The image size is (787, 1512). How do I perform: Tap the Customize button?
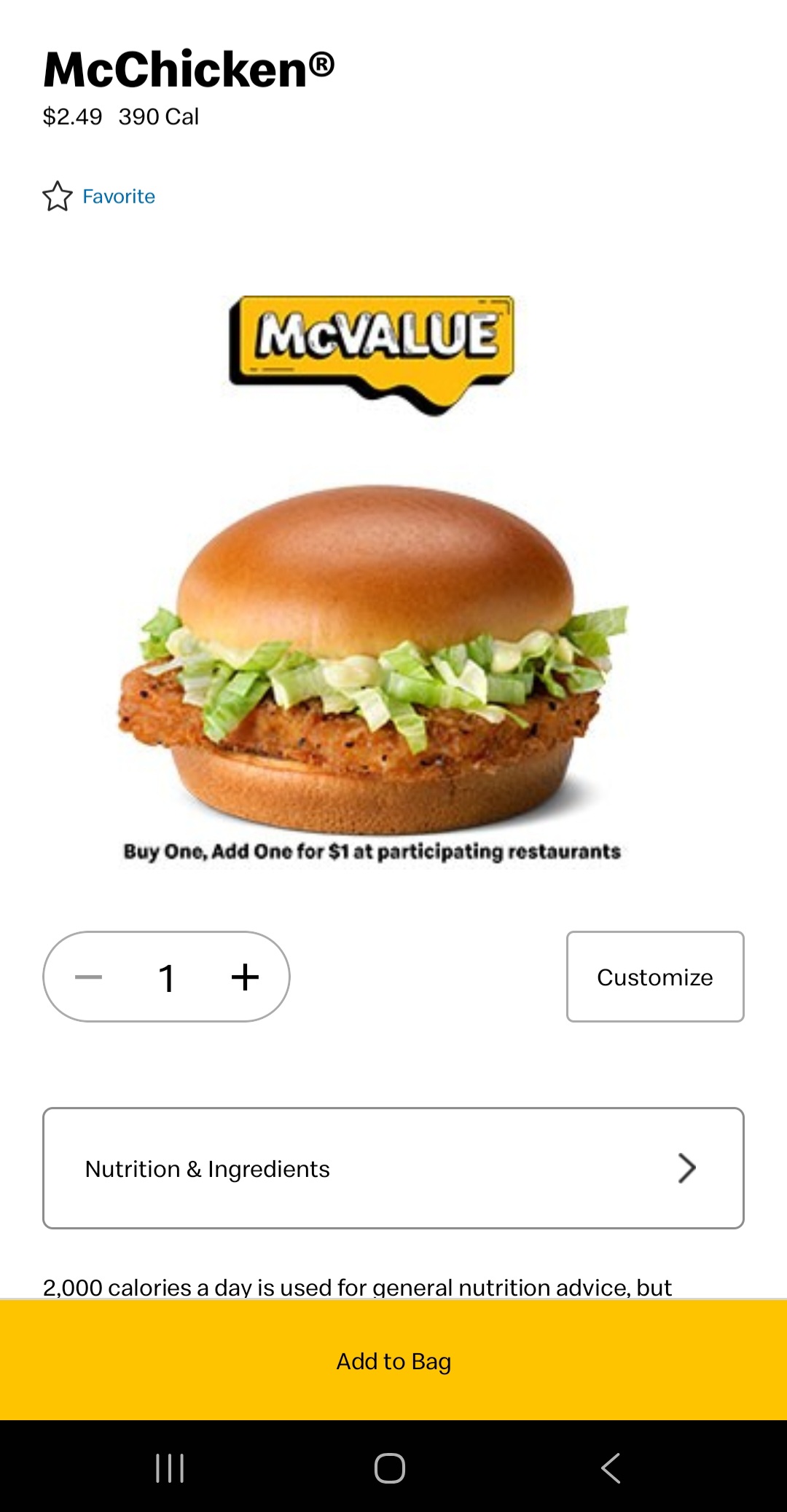tap(655, 977)
